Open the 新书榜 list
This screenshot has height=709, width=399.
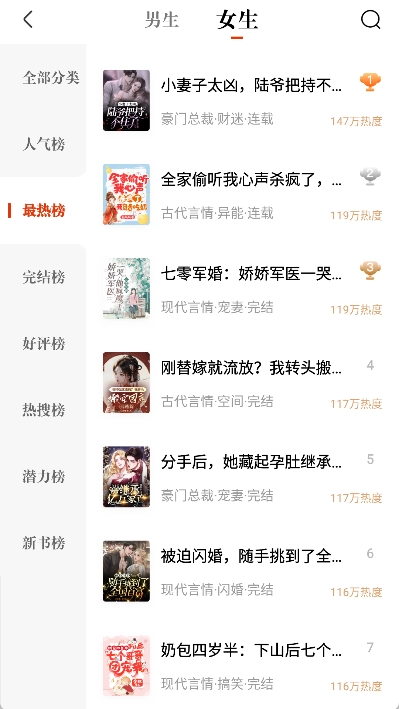[x=44, y=542]
